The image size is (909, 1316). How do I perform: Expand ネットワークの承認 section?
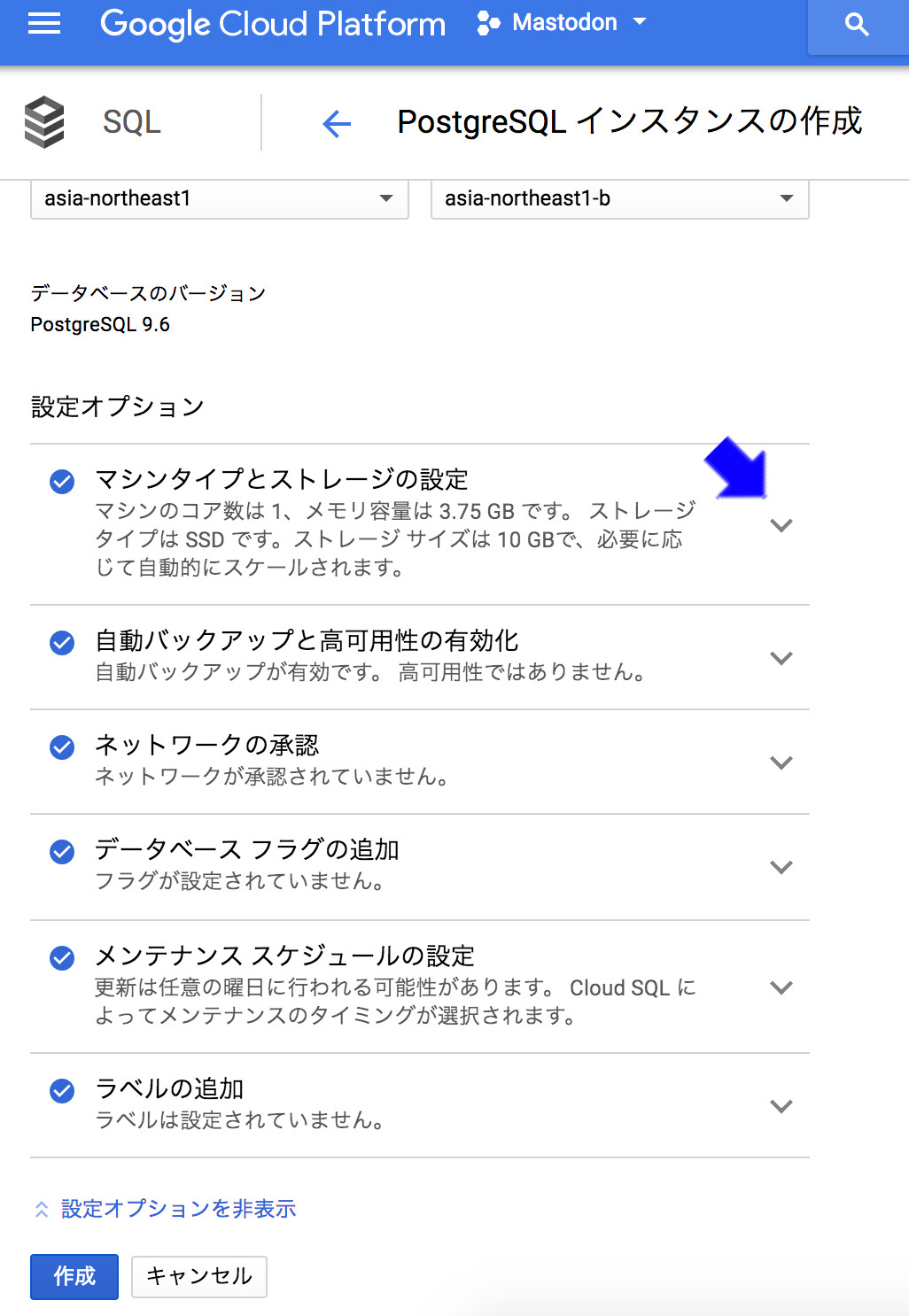(781, 763)
